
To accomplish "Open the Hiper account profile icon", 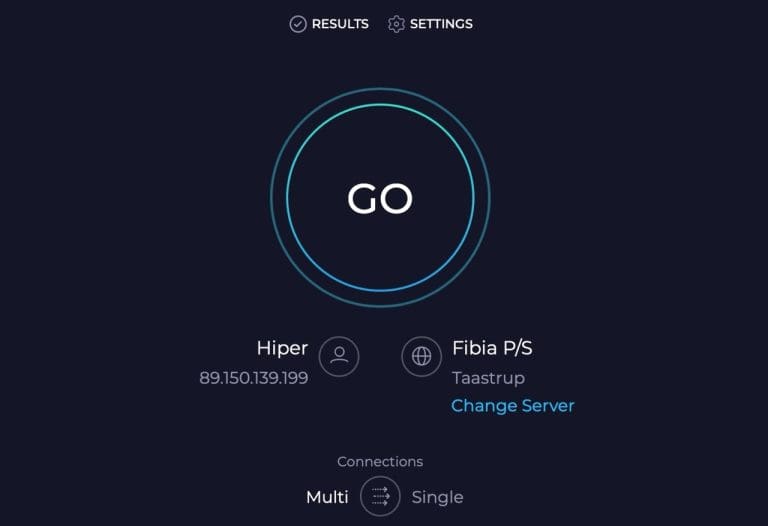I will click(x=339, y=356).
